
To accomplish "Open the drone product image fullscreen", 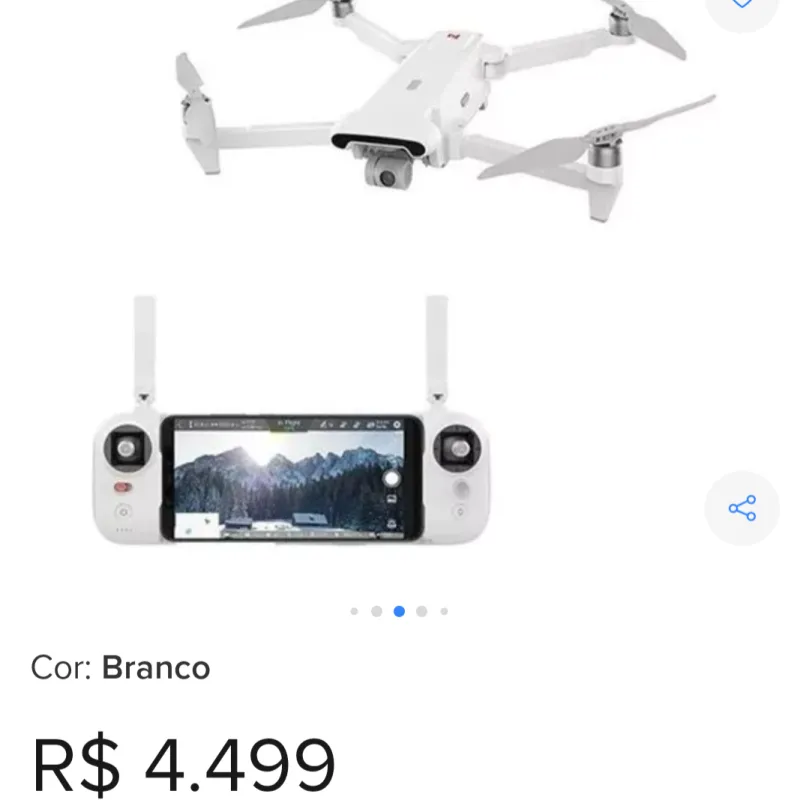I will [400, 300].
